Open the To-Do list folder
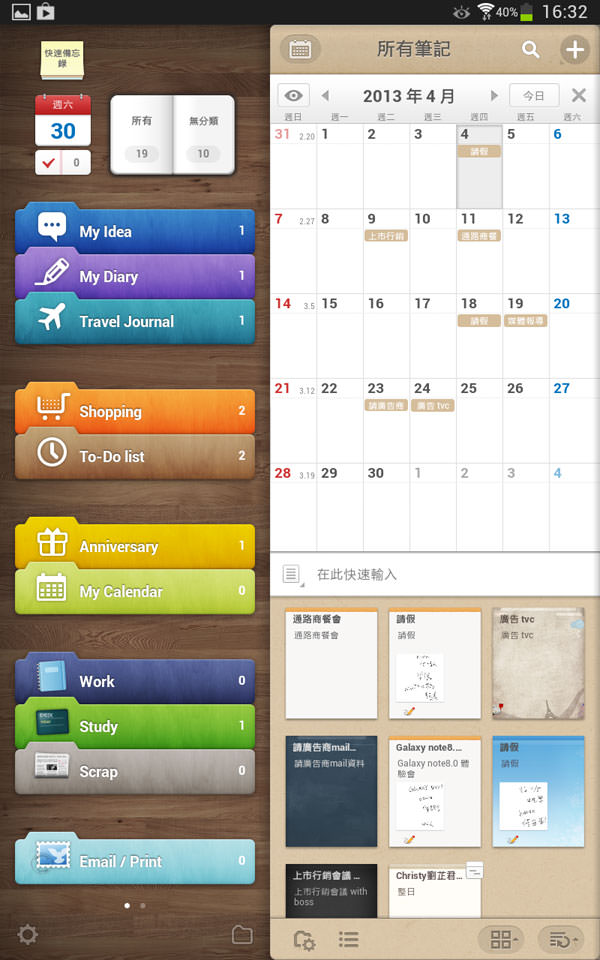The image size is (600, 960). tap(135, 456)
